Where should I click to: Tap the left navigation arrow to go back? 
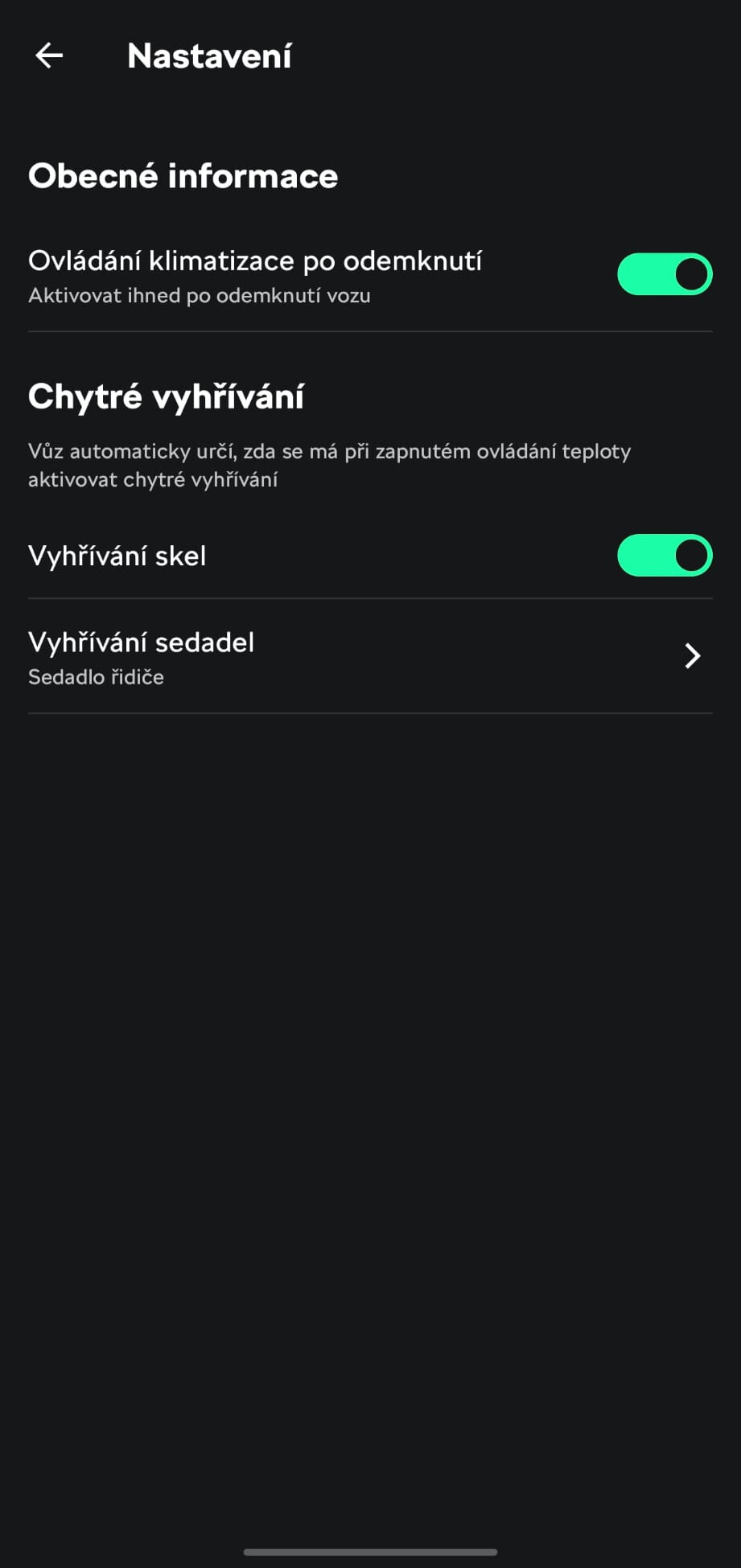(48, 55)
